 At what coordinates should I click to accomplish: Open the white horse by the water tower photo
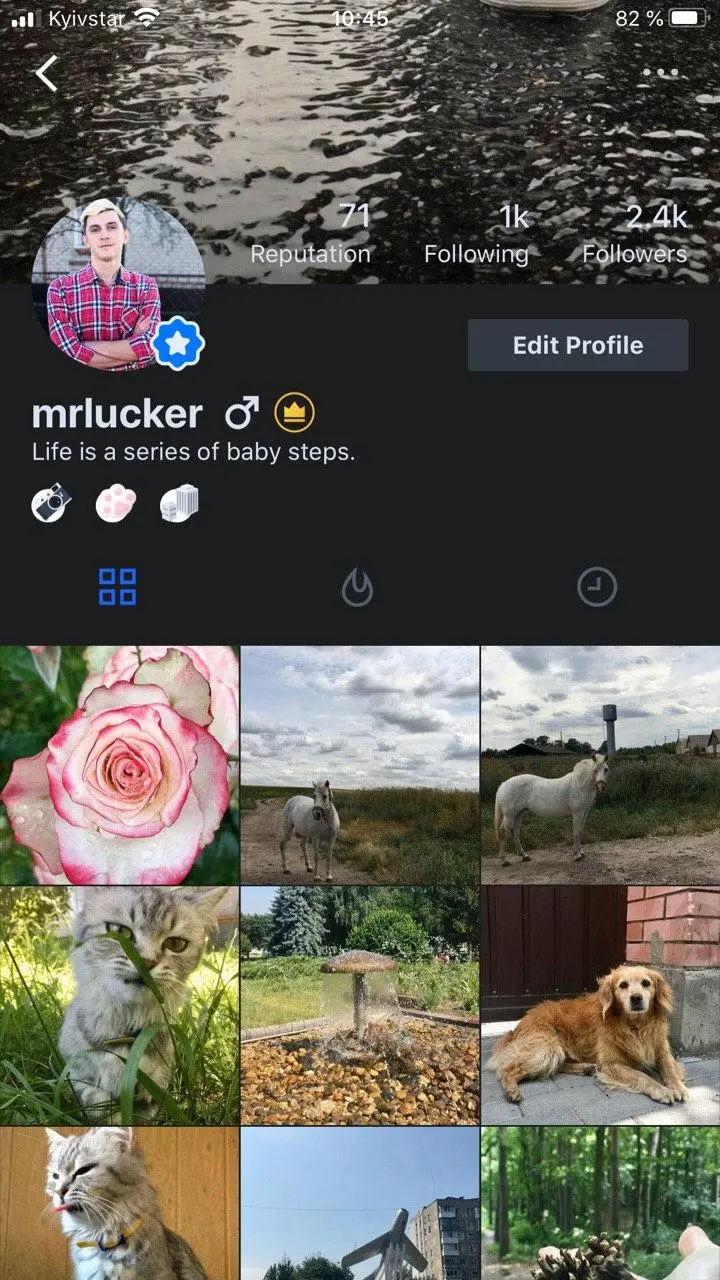pyautogui.click(x=600, y=765)
